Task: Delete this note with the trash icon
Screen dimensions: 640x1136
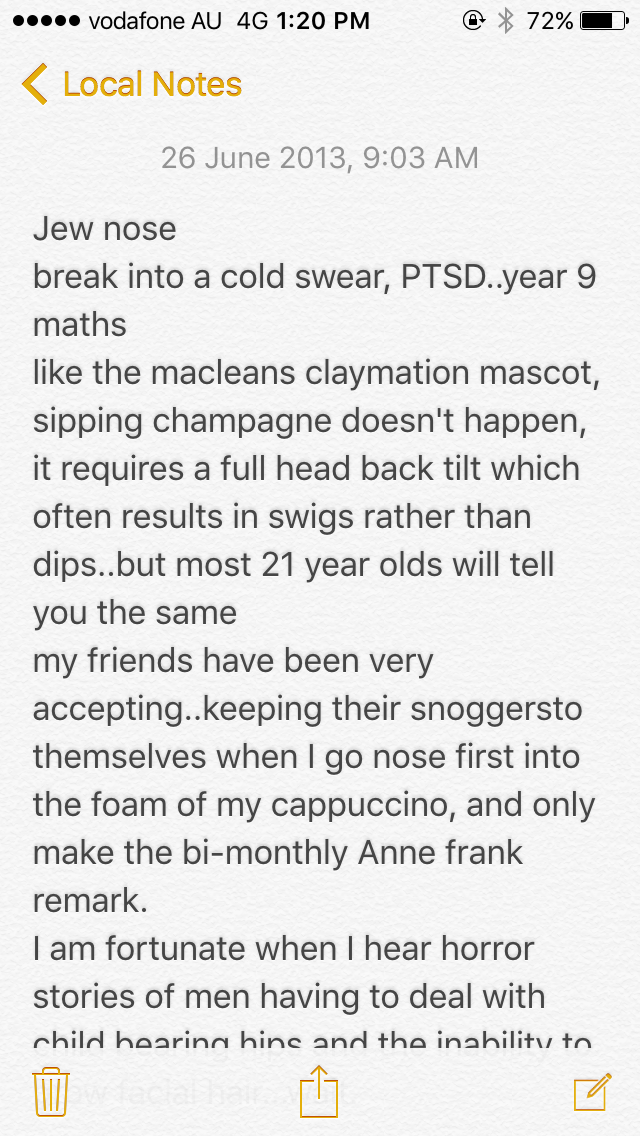Action: [50, 1091]
